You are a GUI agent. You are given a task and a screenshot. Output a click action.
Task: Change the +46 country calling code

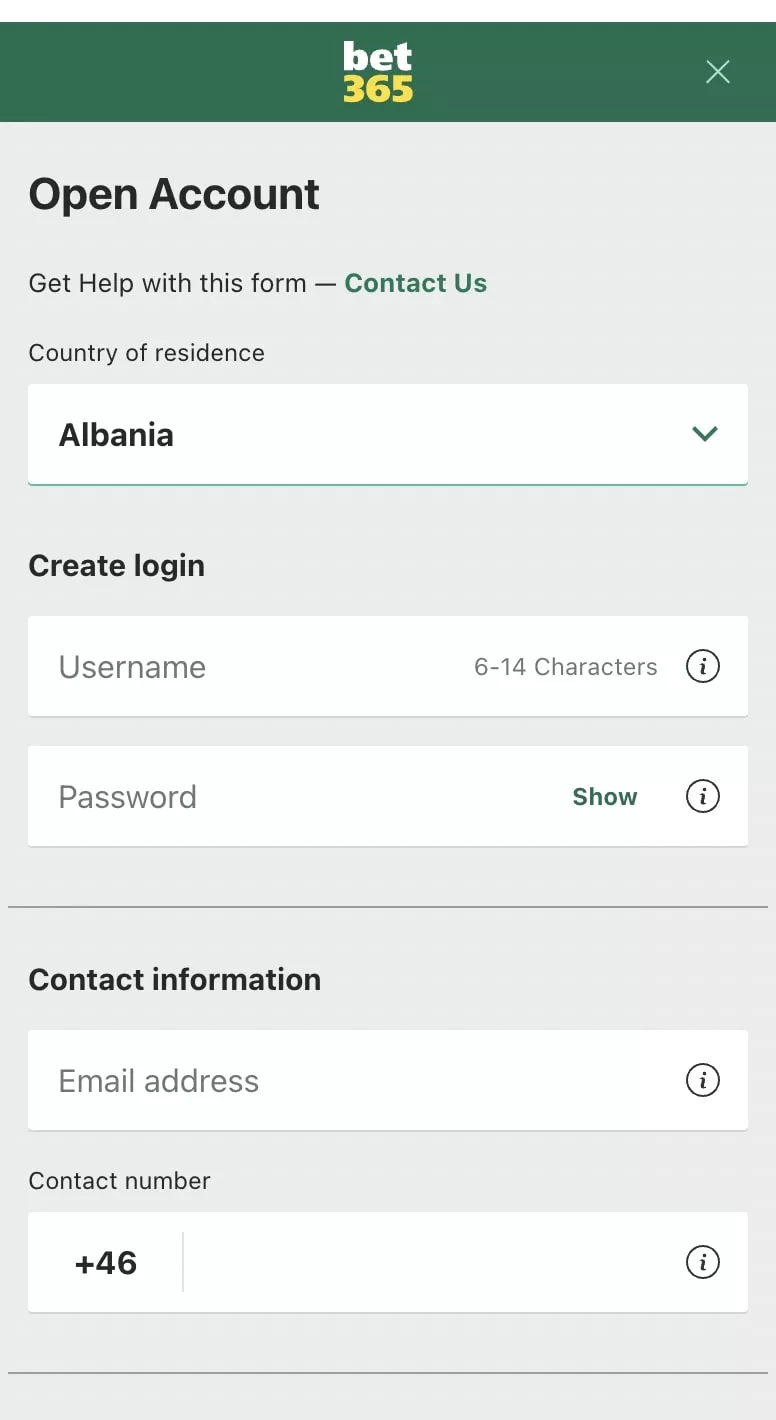point(106,1262)
